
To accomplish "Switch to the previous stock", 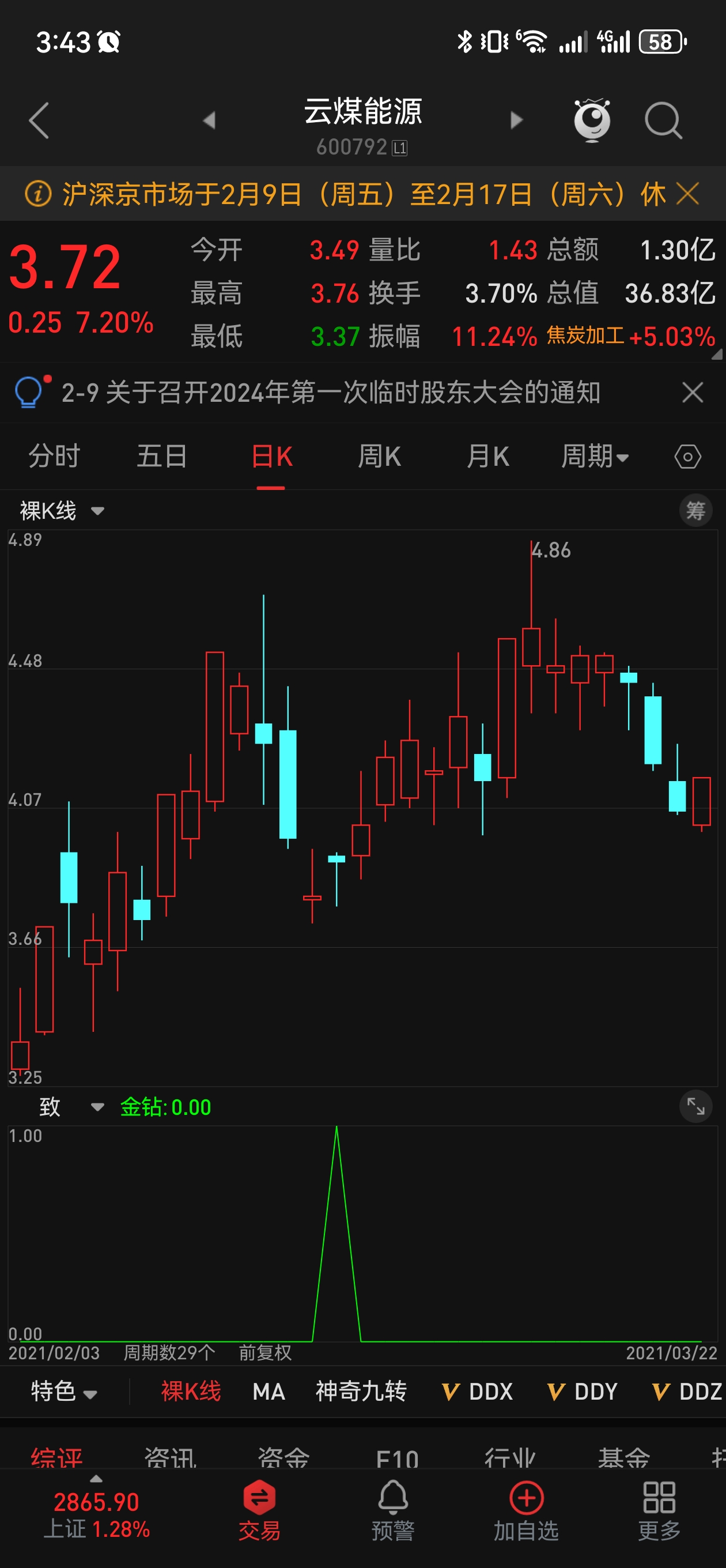I will point(209,120).
